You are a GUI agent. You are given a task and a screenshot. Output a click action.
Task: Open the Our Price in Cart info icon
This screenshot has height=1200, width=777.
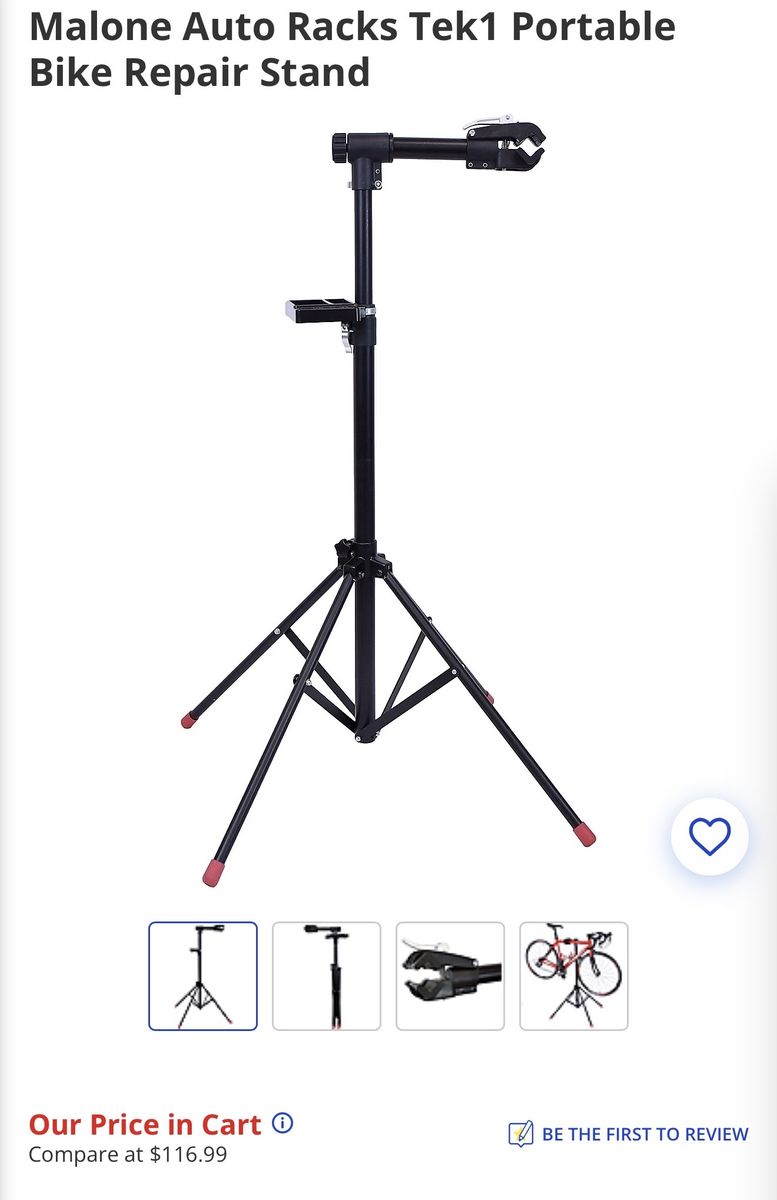pos(283,1123)
